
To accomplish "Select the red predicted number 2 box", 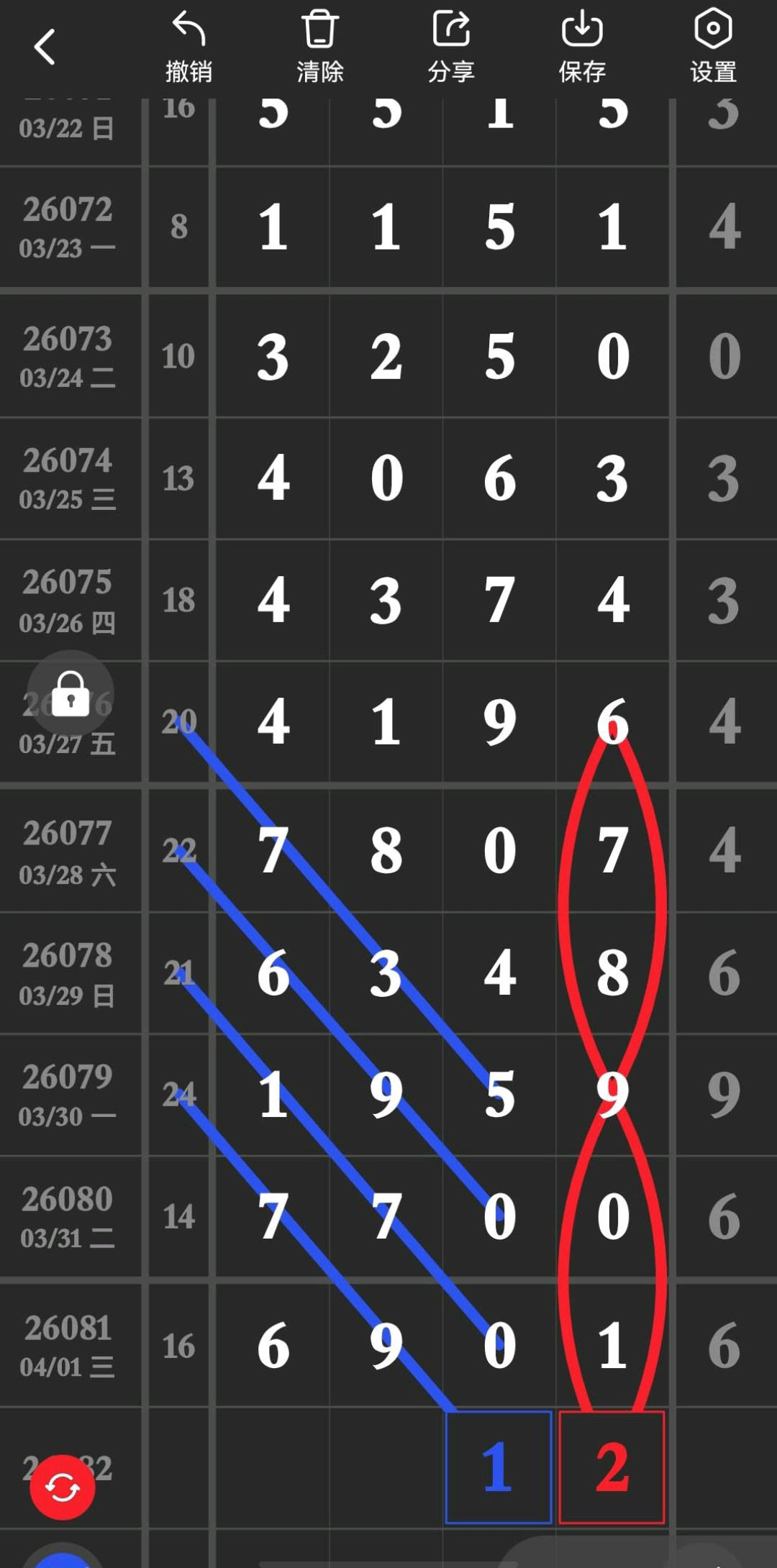I will (x=612, y=1467).
